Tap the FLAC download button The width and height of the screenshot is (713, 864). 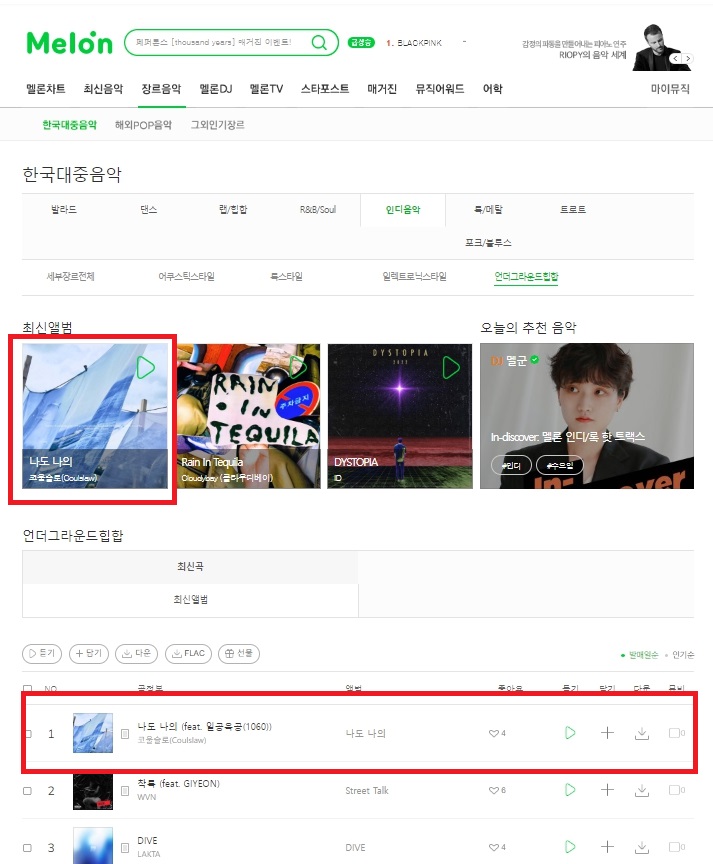(188, 653)
